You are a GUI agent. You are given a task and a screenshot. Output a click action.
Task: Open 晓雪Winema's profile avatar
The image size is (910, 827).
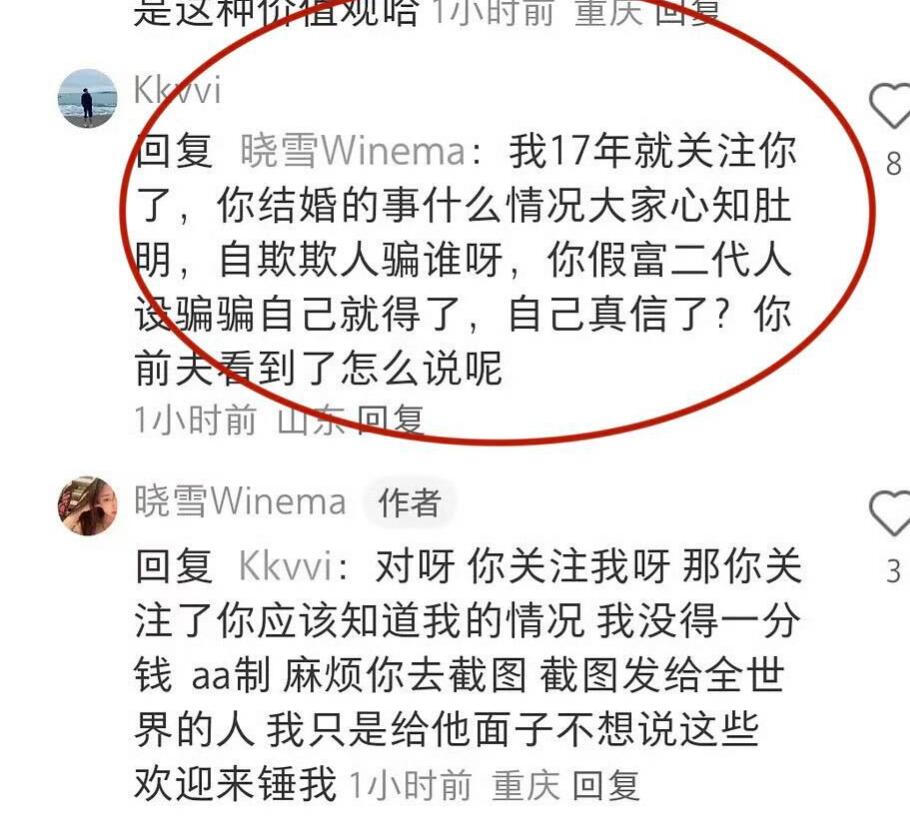pos(87,505)
